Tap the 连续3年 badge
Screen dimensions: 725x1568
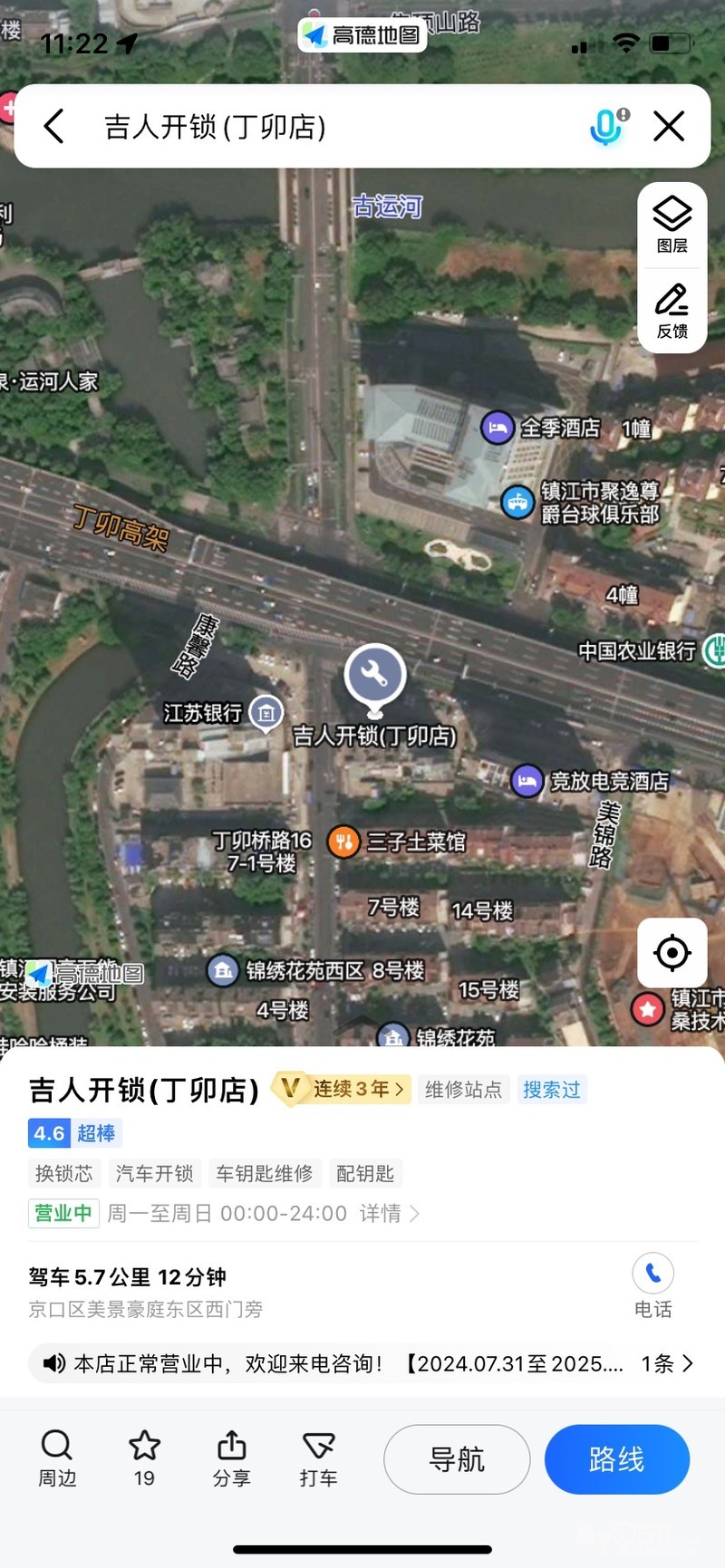(343, 1089)
